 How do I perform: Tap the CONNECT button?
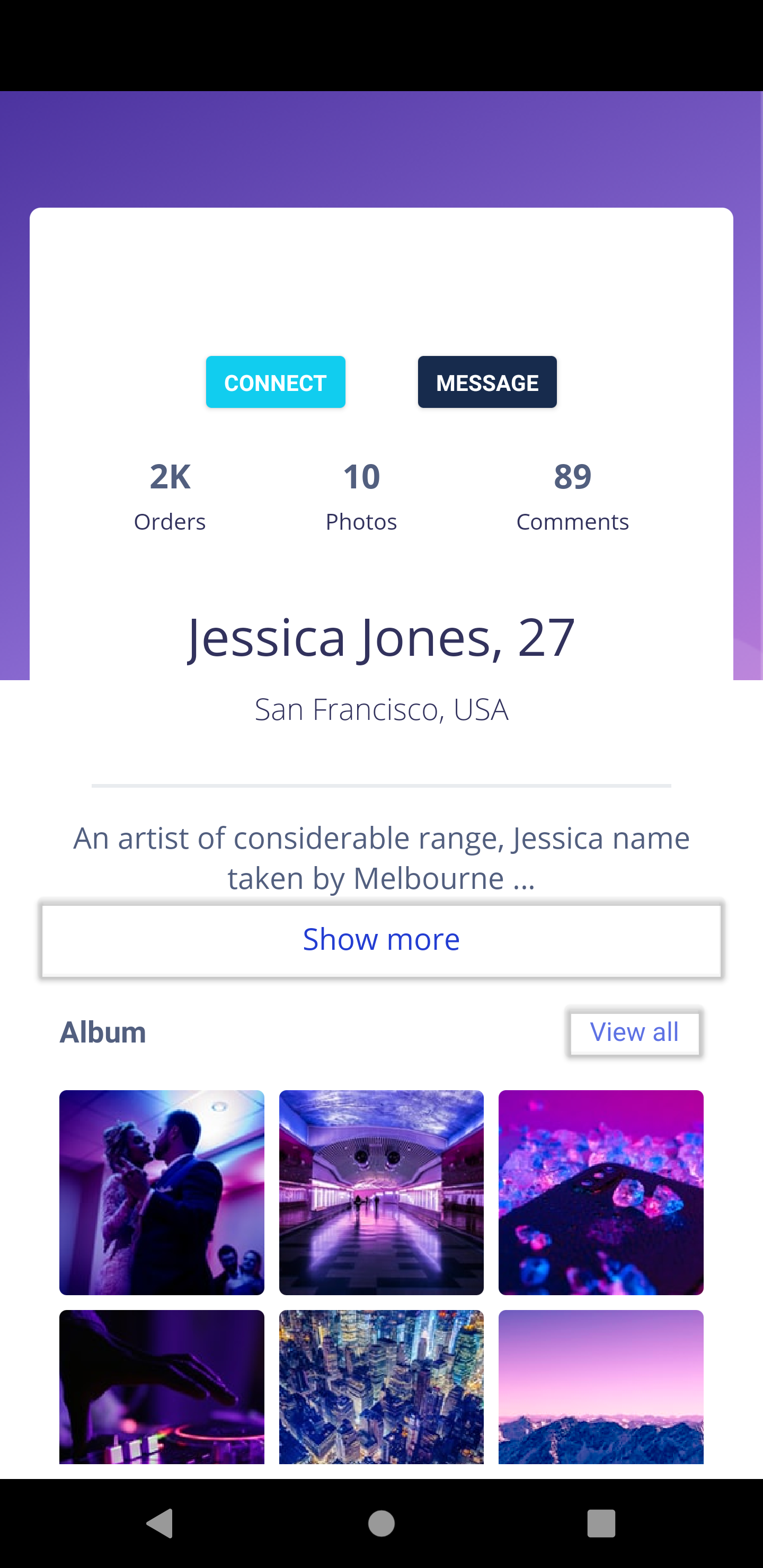[275, 382]
